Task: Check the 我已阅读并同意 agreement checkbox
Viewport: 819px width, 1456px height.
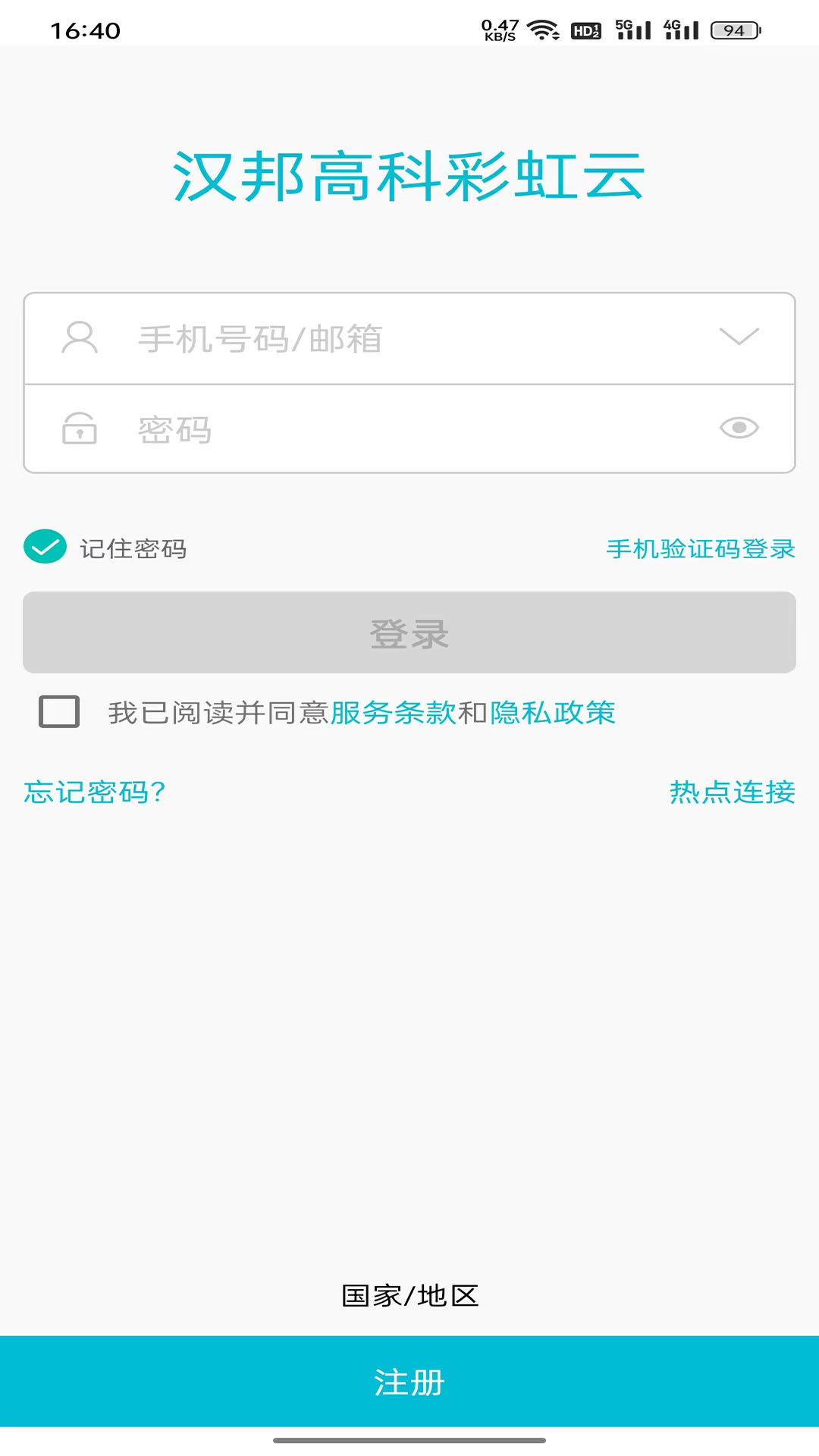Action: 58,711
